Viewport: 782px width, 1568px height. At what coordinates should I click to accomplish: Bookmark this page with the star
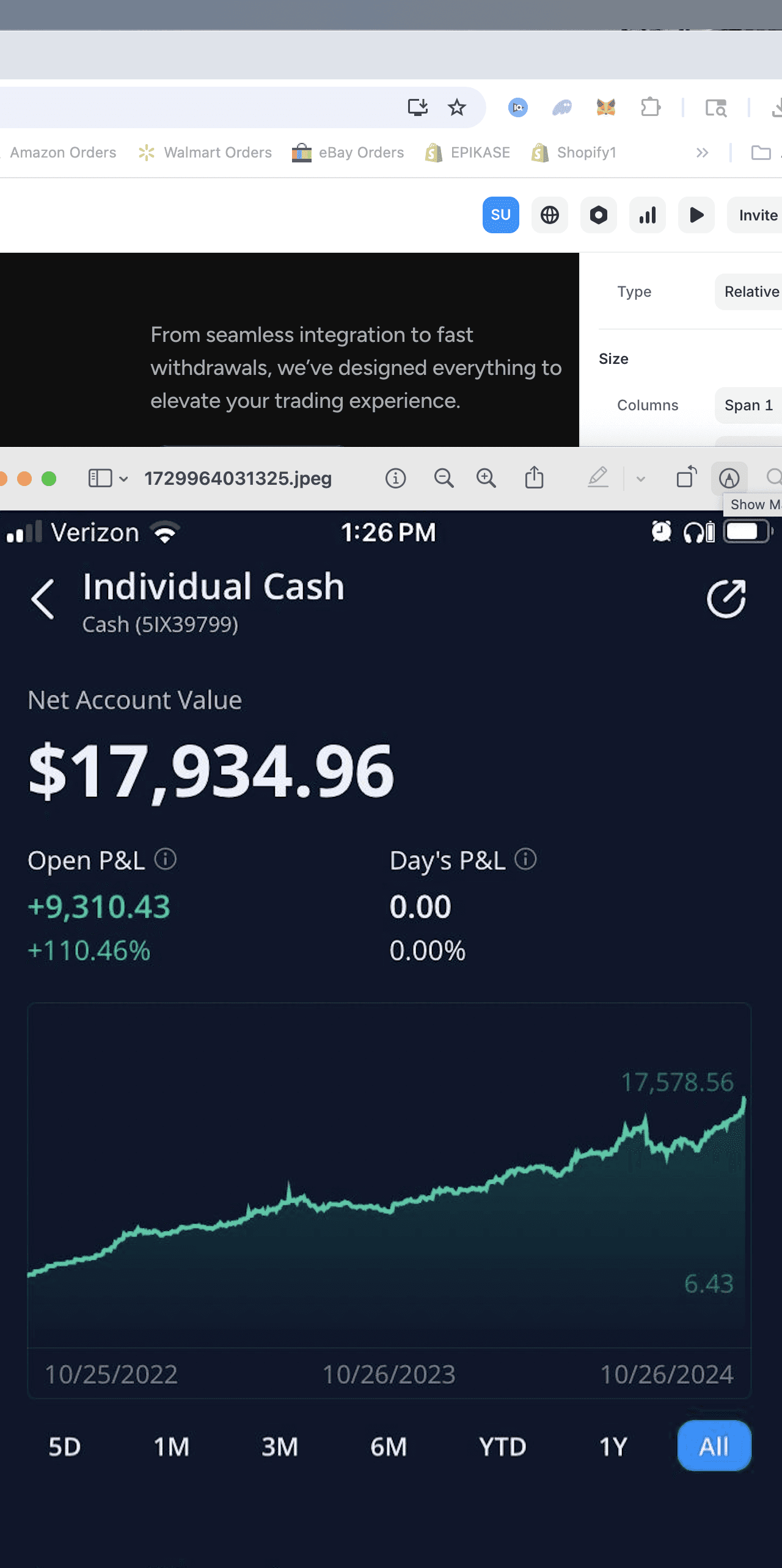click(x=456, y=108)
